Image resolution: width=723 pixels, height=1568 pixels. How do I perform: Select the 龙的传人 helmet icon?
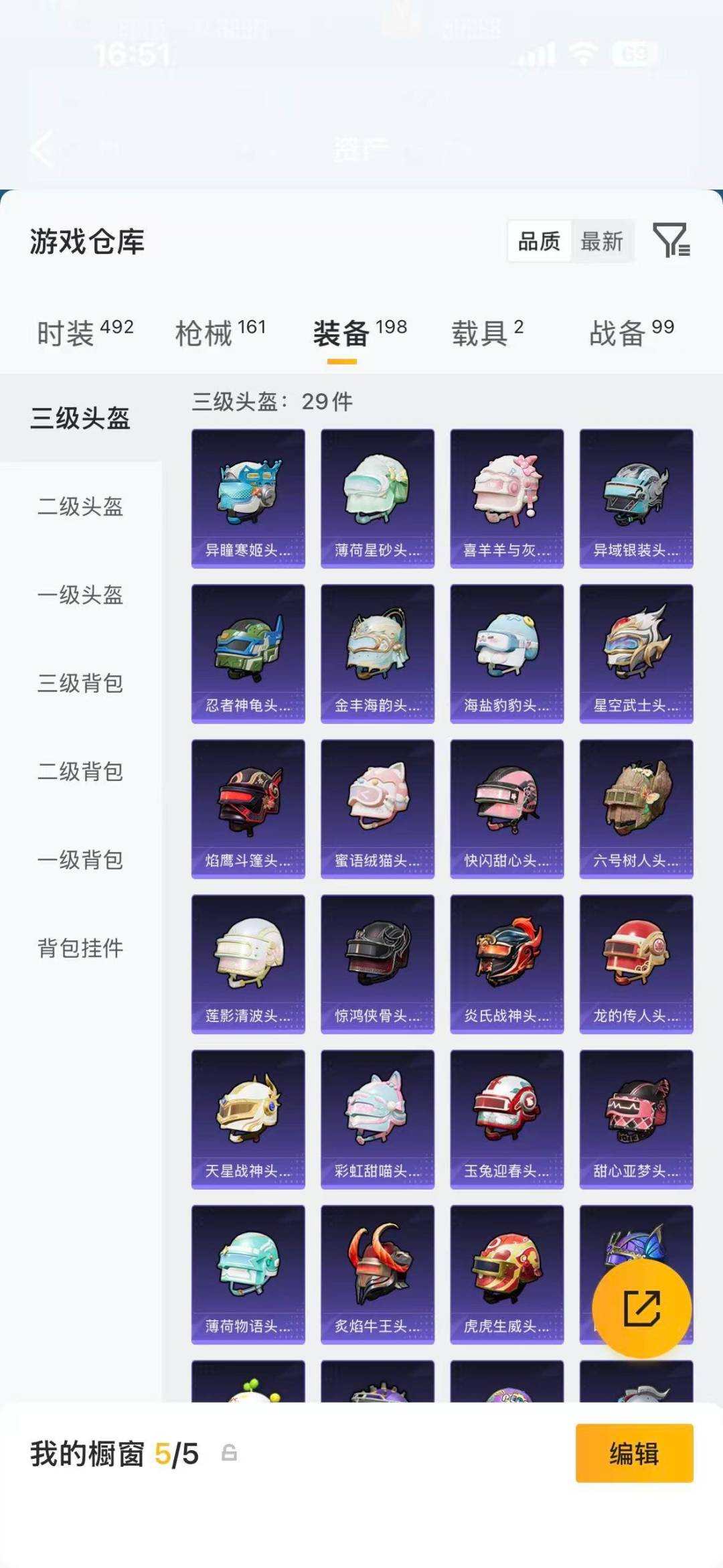click(636, 961)
